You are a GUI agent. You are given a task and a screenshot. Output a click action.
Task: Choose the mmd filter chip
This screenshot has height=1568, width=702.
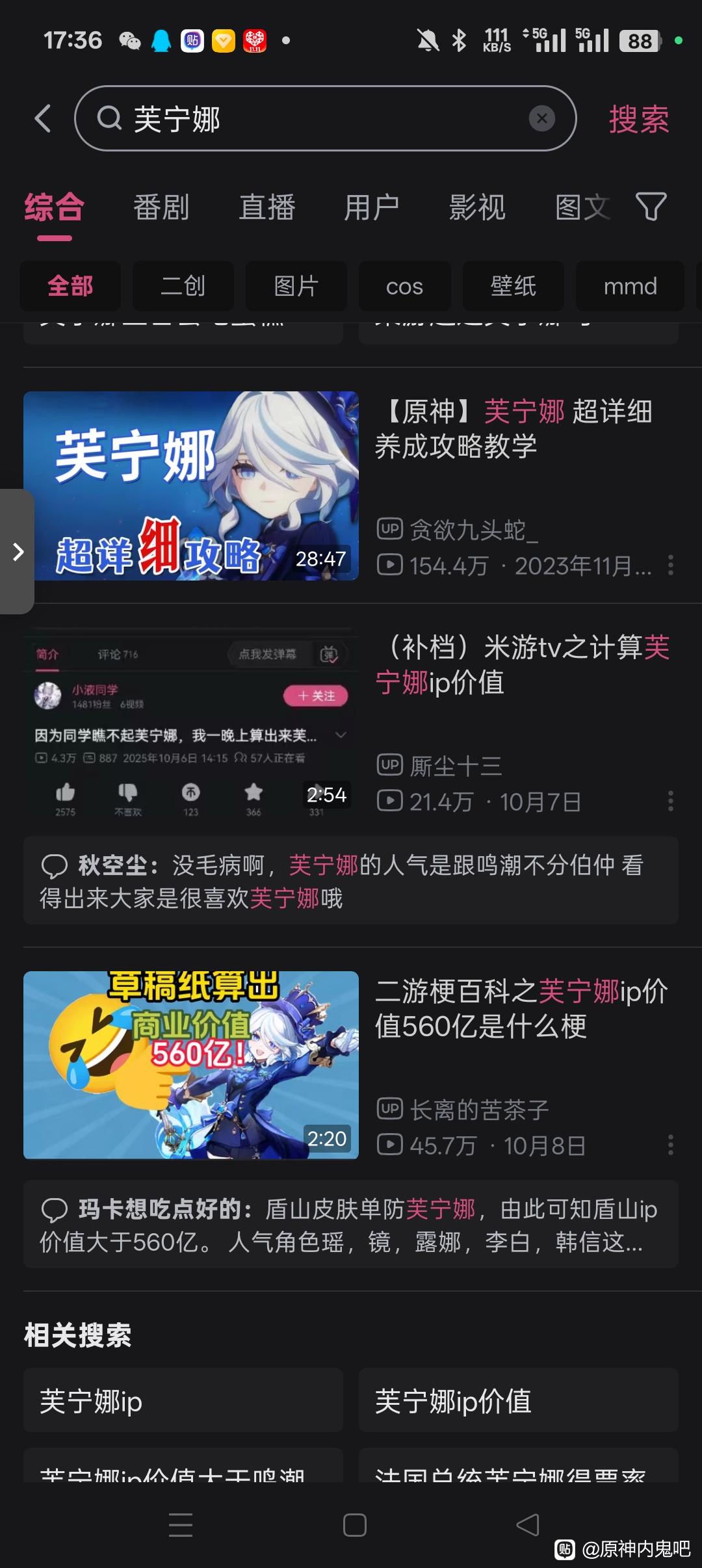pos(630,286)
